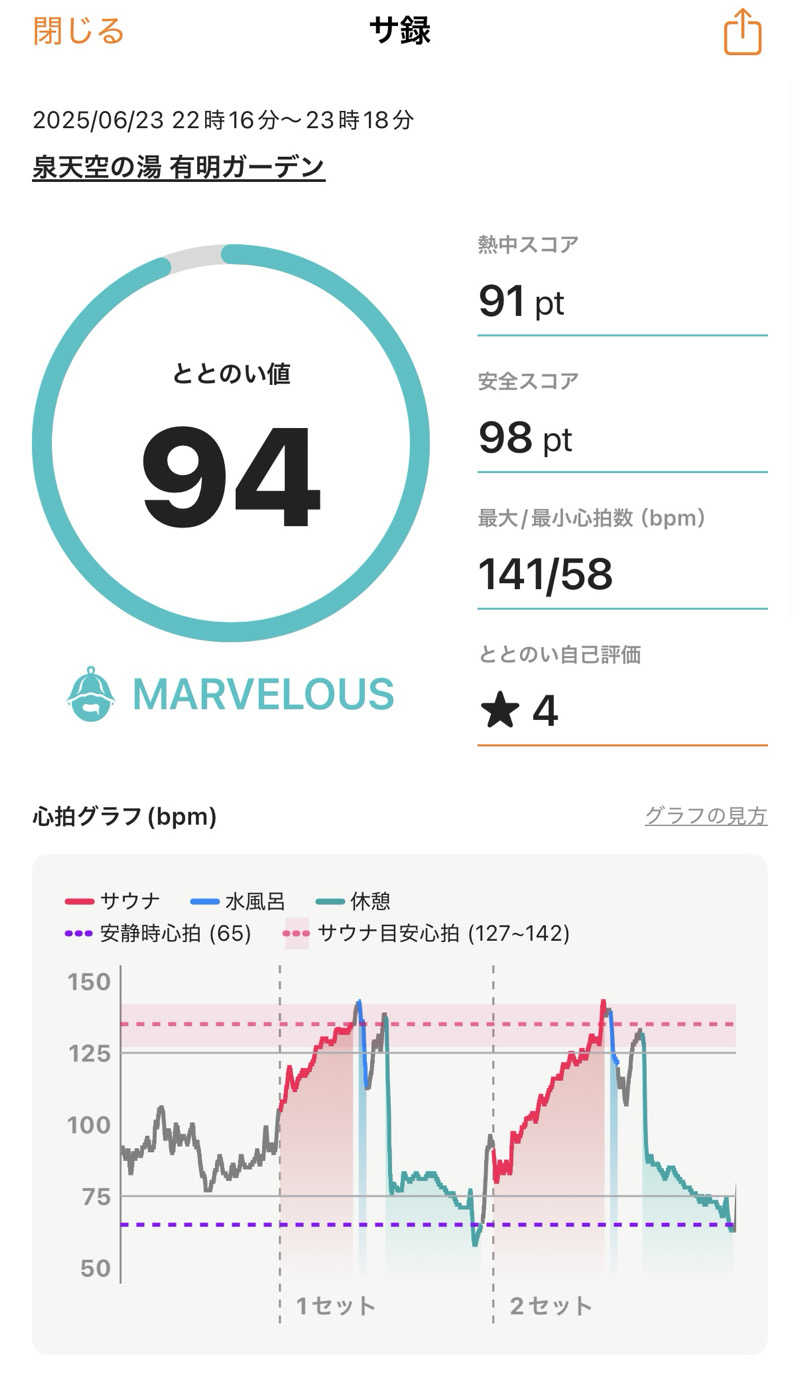The width and height of the screenshot is (800, 1384).
Task: Open the グラフの見方 help link
Action: (706, 816)
